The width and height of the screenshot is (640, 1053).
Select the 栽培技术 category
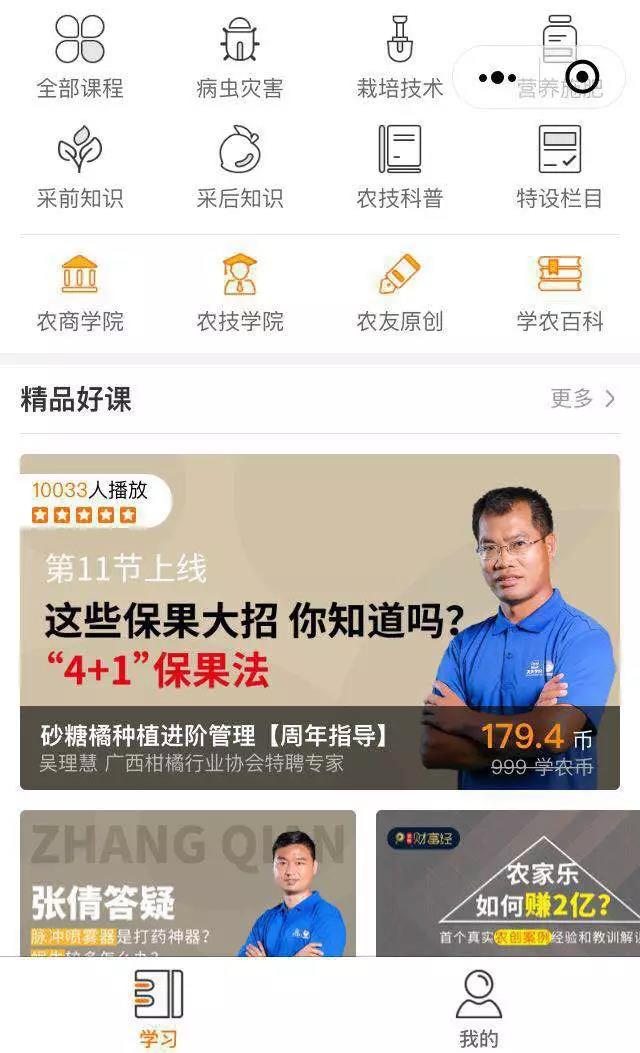click(400, 57)
